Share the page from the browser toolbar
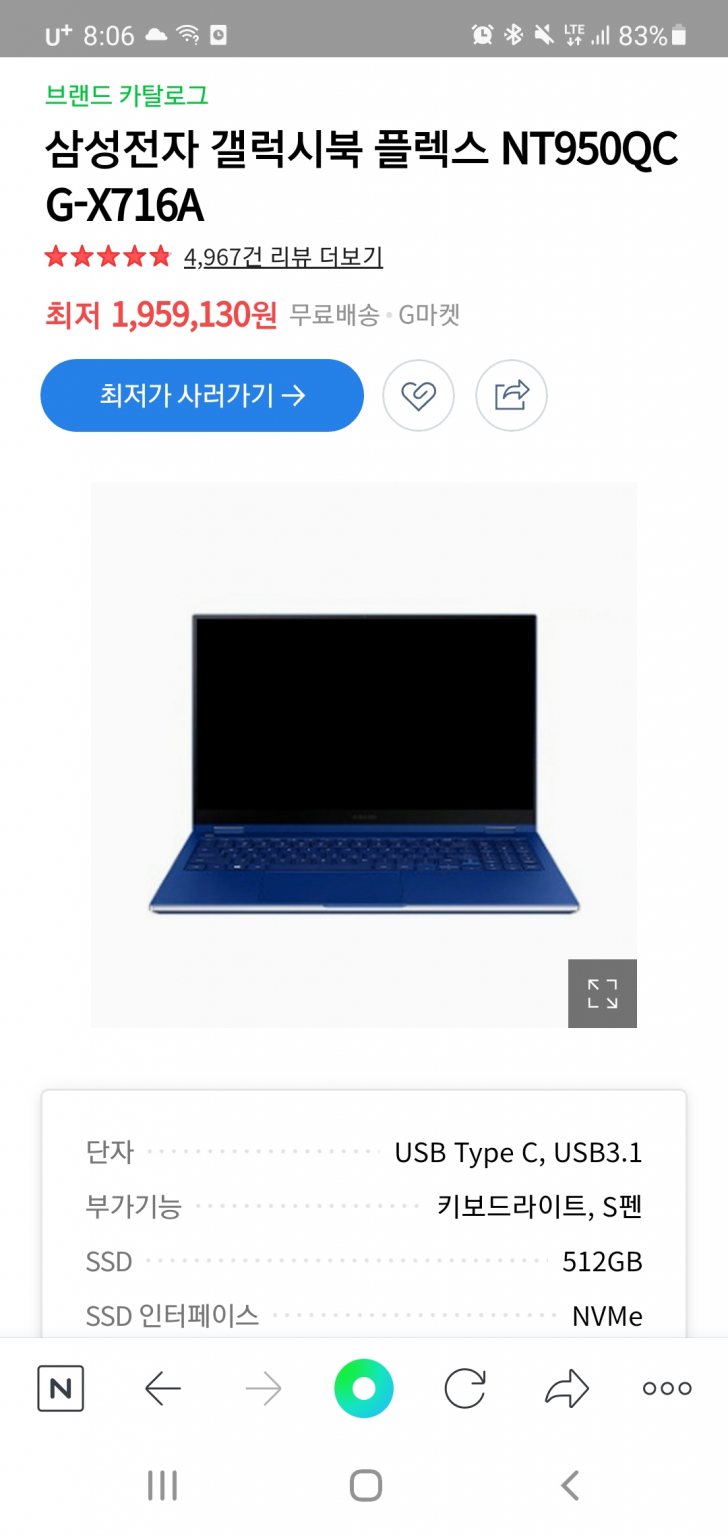Image resolution: width=728 pixels, height=1536 pixels. click(567, 1388)
